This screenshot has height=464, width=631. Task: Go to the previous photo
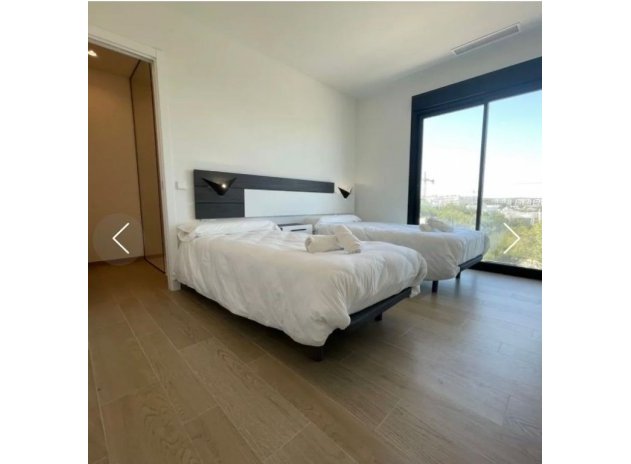120,238
